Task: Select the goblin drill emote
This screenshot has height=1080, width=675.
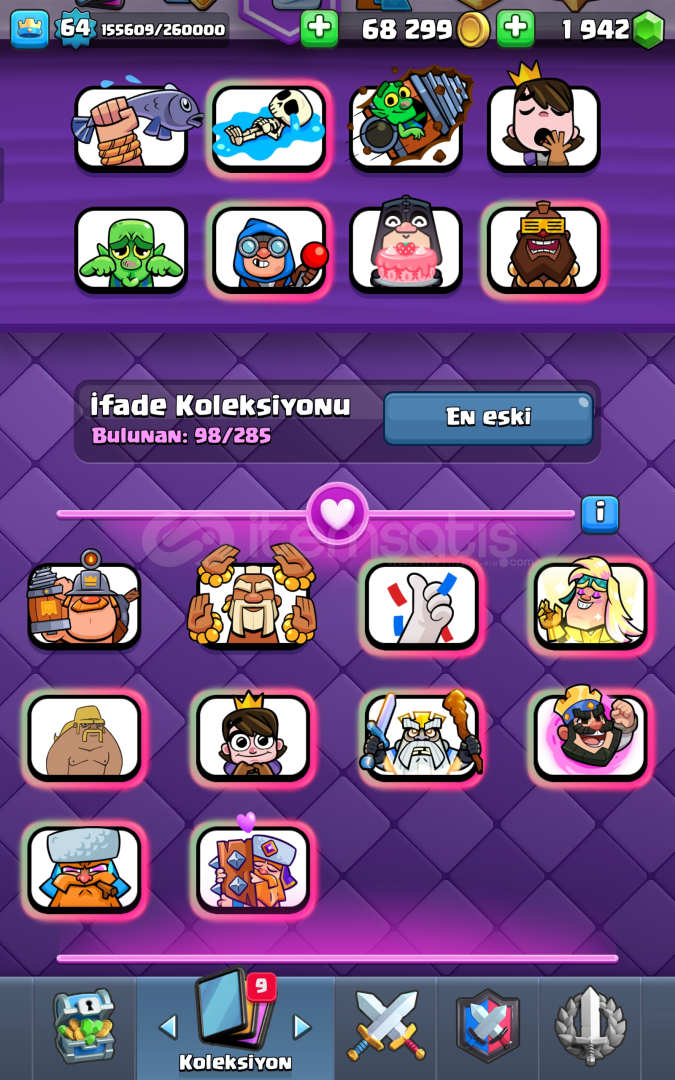Action: point(406,128)
